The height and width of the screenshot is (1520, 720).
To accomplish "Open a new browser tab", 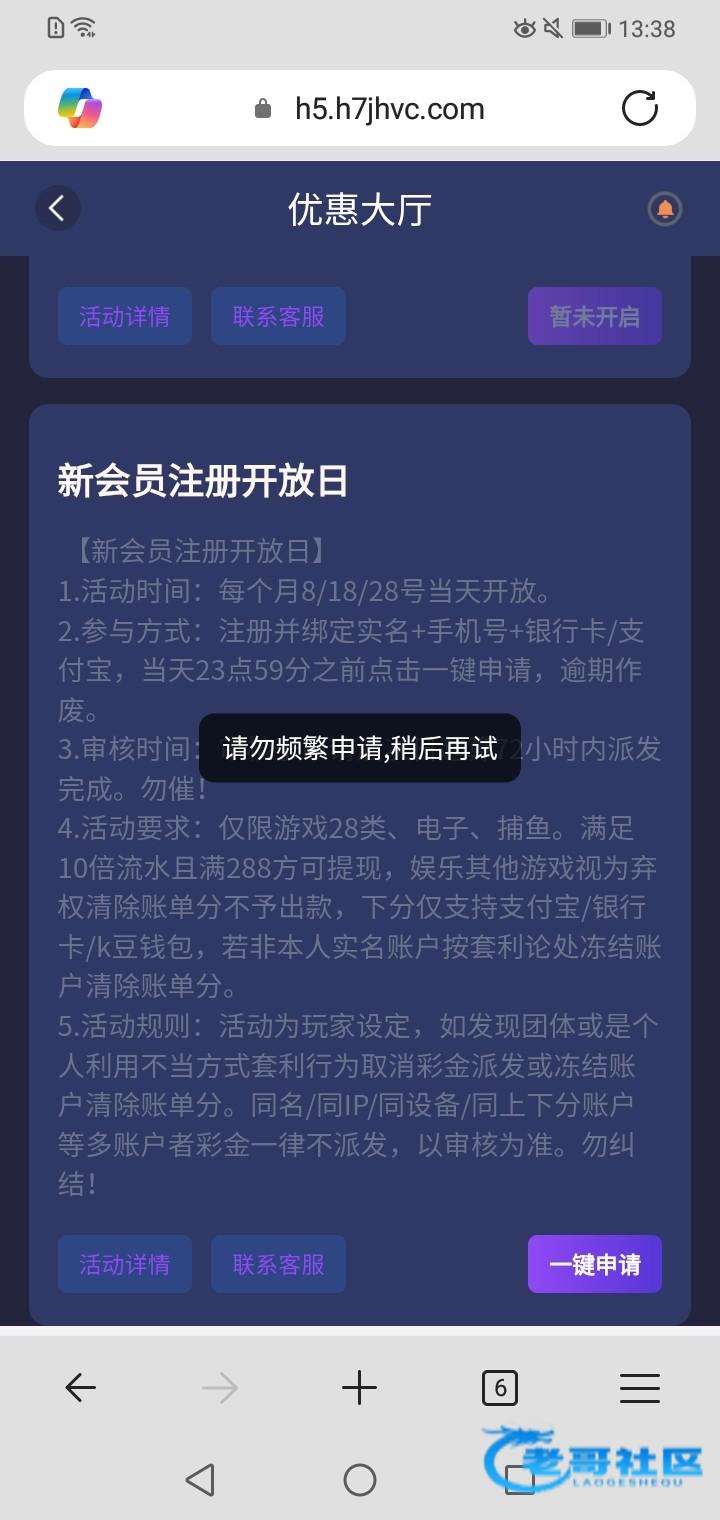I will [359, 1387].
